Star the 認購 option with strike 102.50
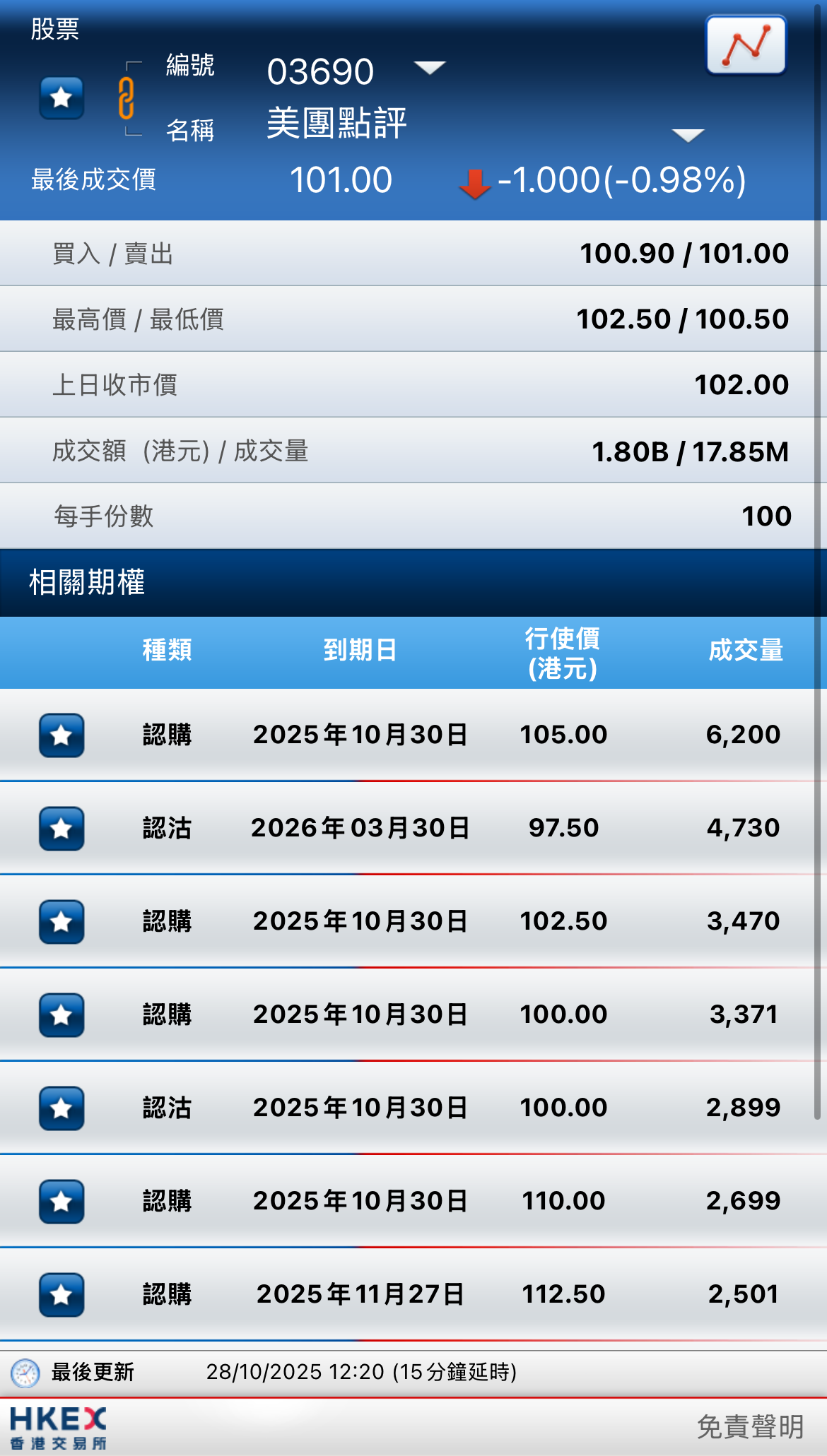The width and height of the screenshot is (827, 1456). [61, 922]
